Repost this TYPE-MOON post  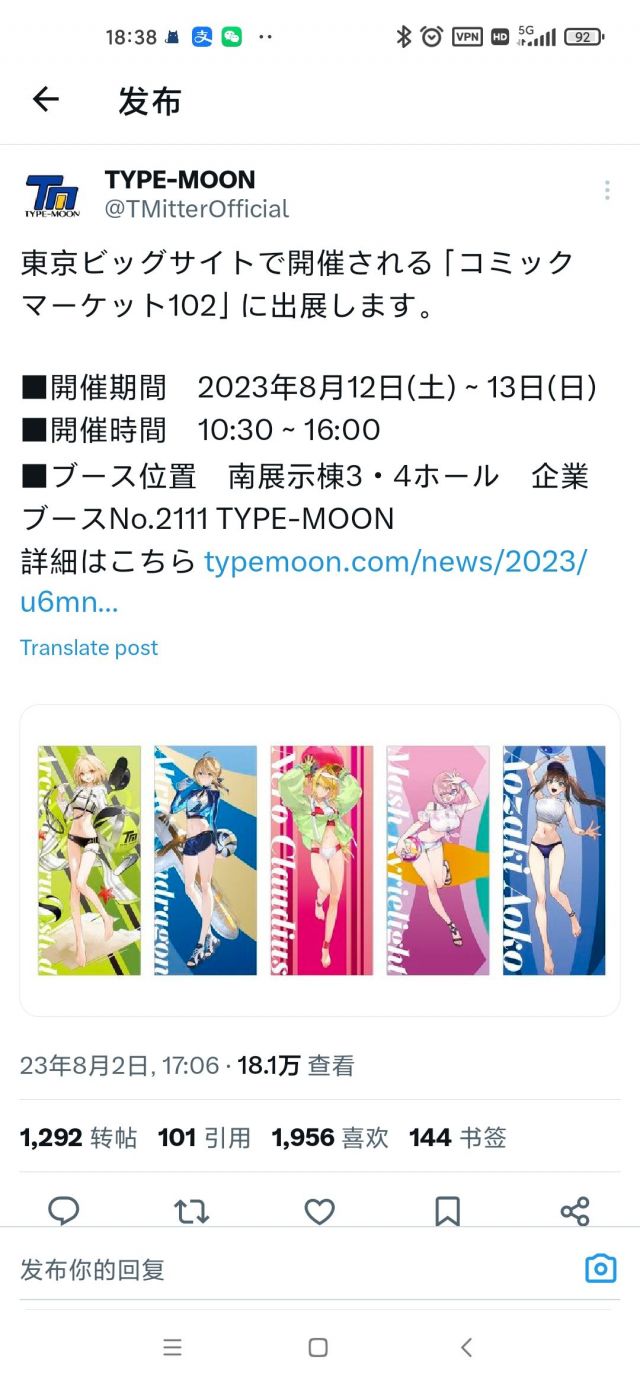191,1211
